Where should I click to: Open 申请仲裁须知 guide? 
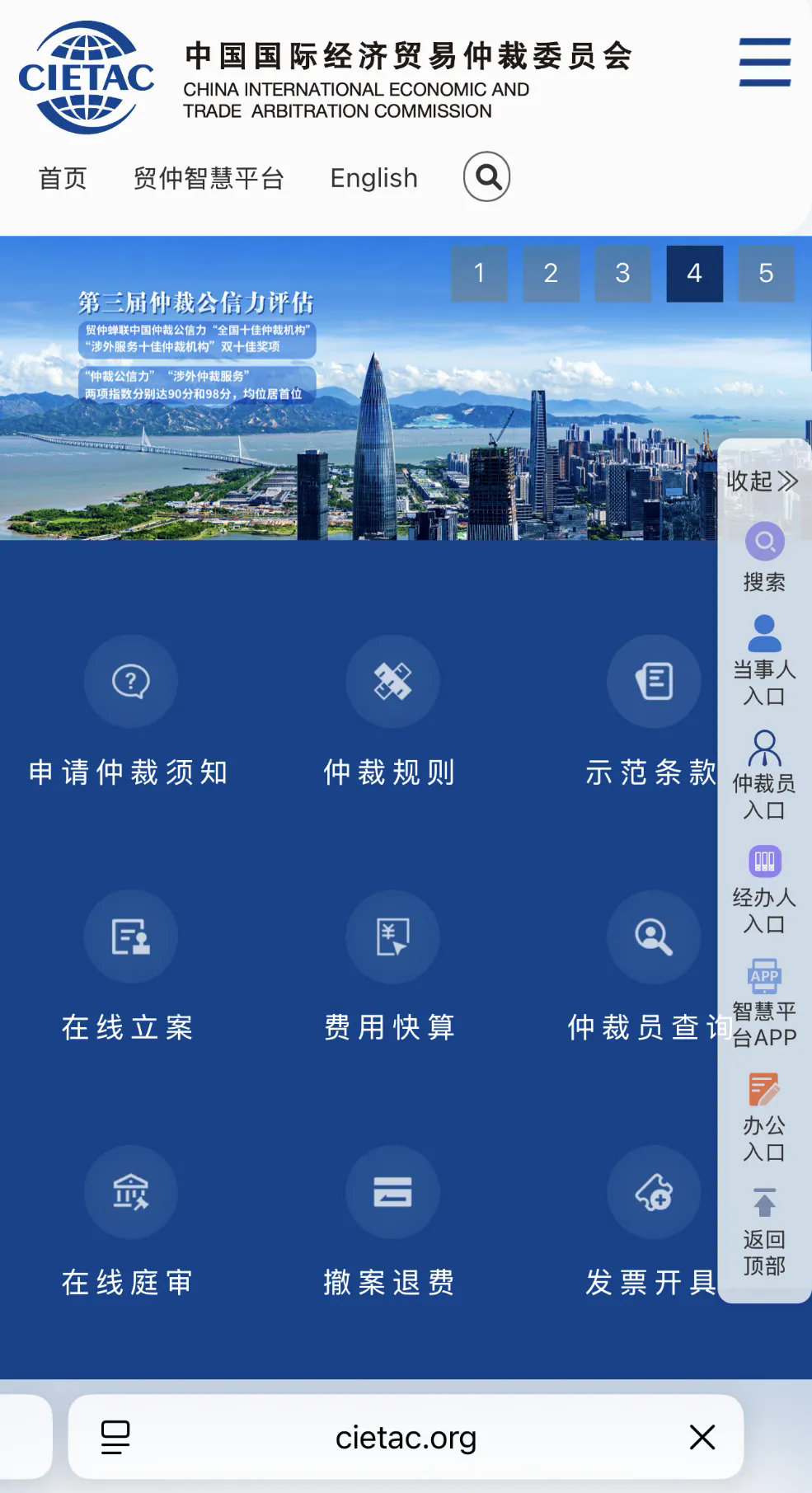pyautogui.click(x=130, y=711)
